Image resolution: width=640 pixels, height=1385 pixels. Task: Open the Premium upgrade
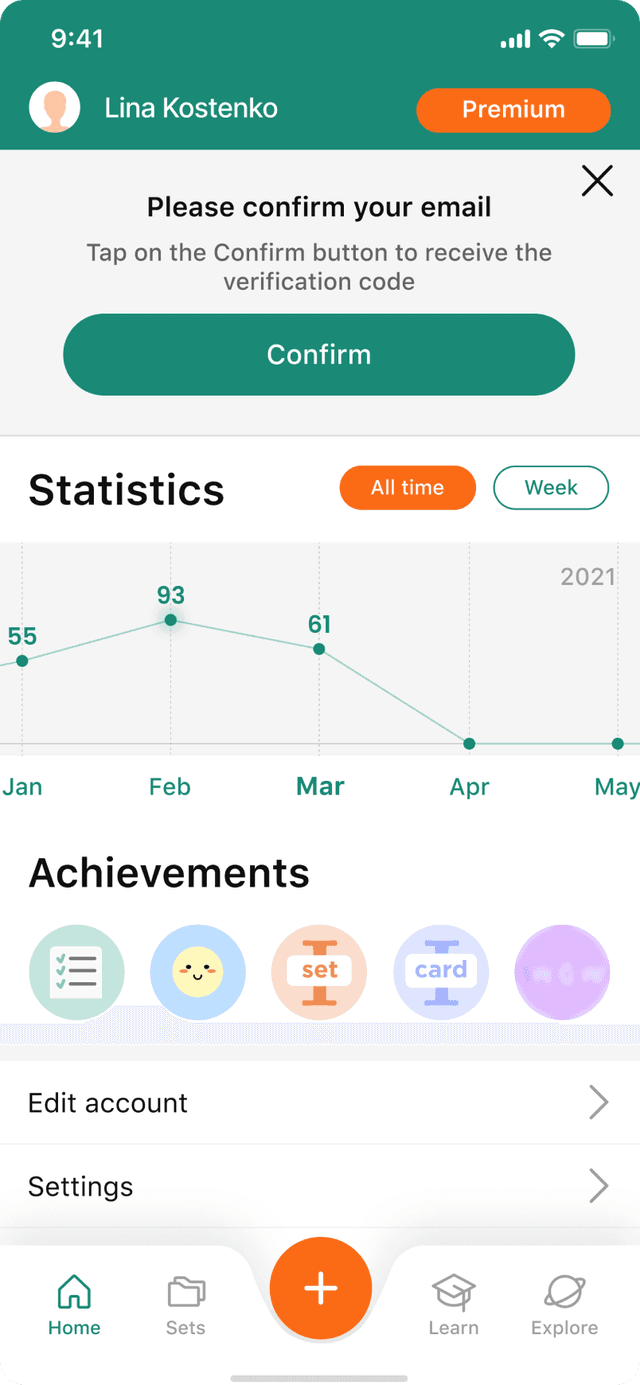tap(513, 110)
